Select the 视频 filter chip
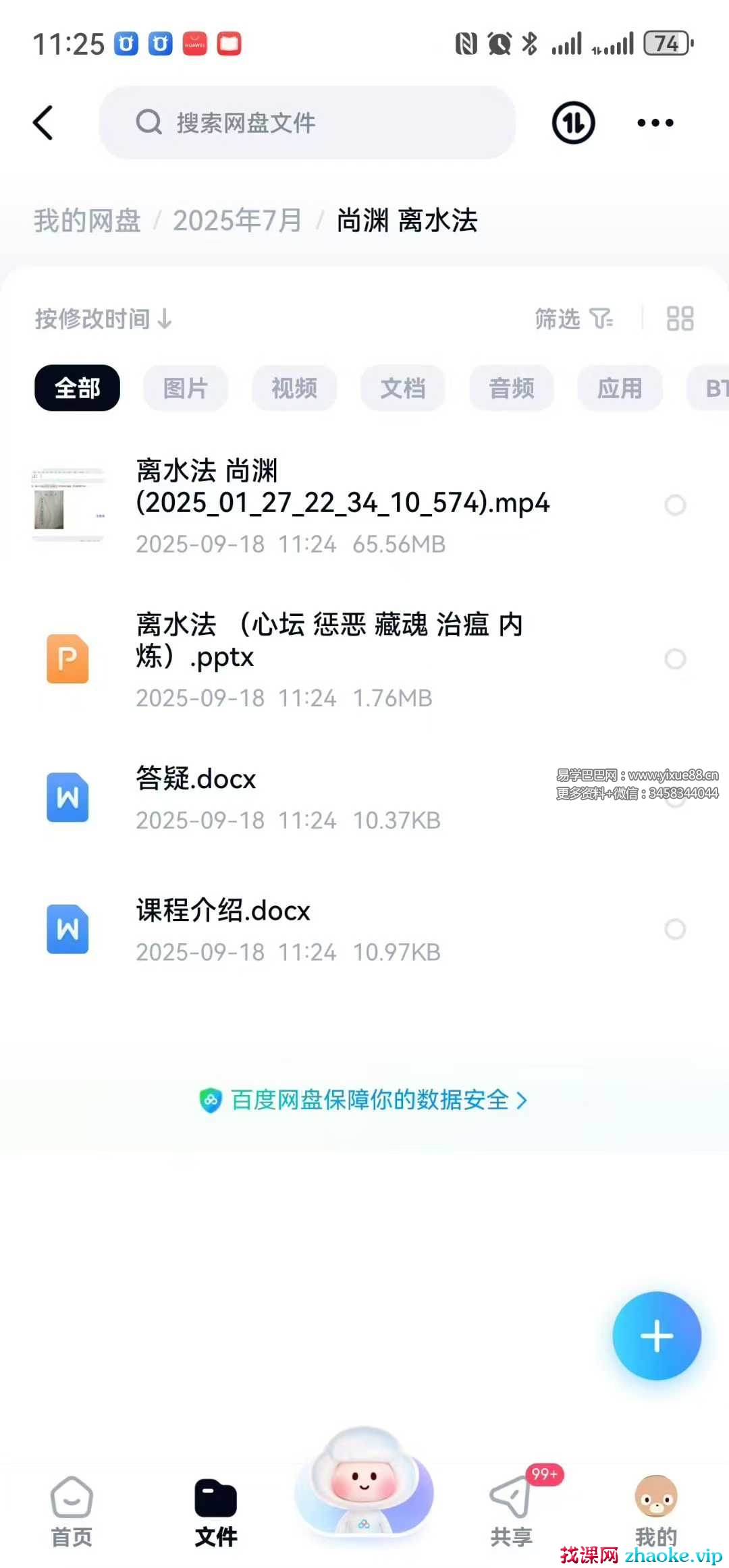Viewport: 729px width, 1568px height. tap(294, 389)
